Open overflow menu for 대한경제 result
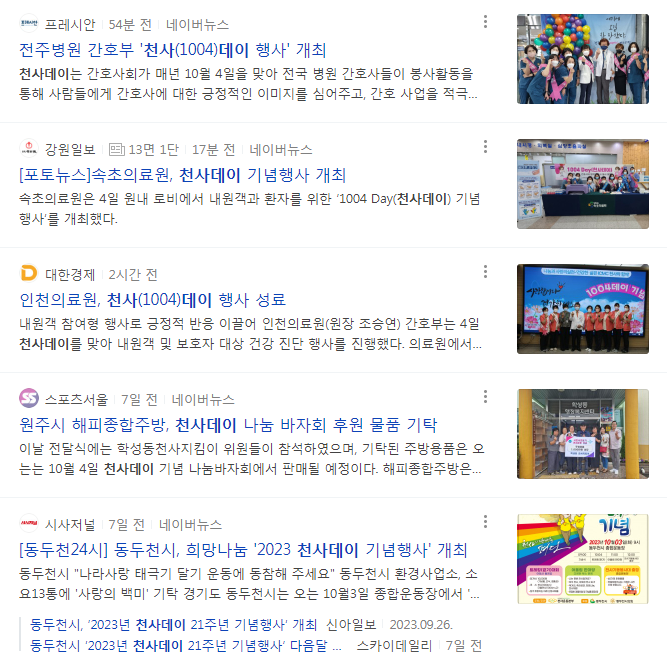This screenshot has height=671, width=667. tap(485, 272)
